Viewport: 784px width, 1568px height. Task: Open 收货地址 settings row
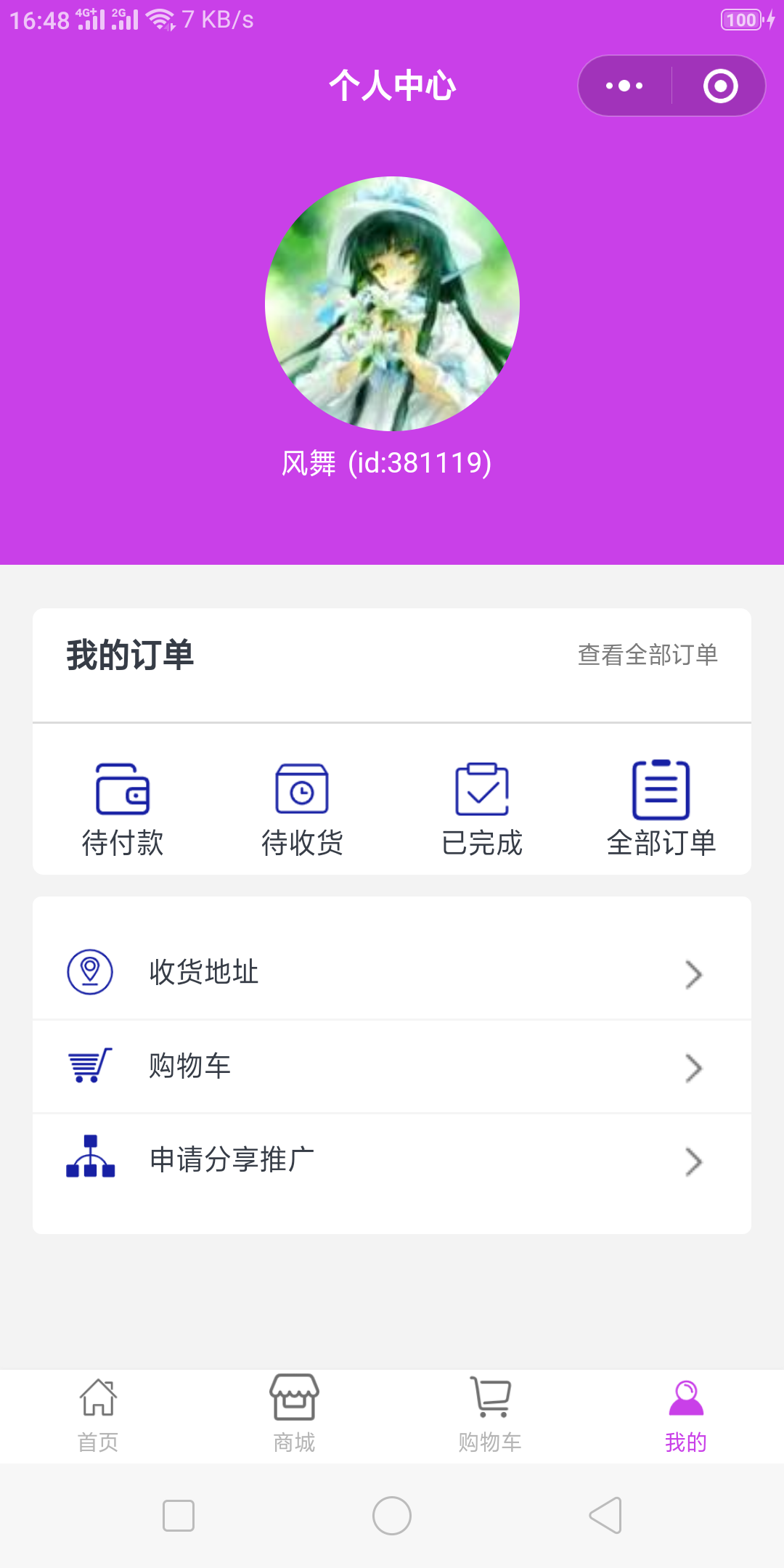click(392, 973)
